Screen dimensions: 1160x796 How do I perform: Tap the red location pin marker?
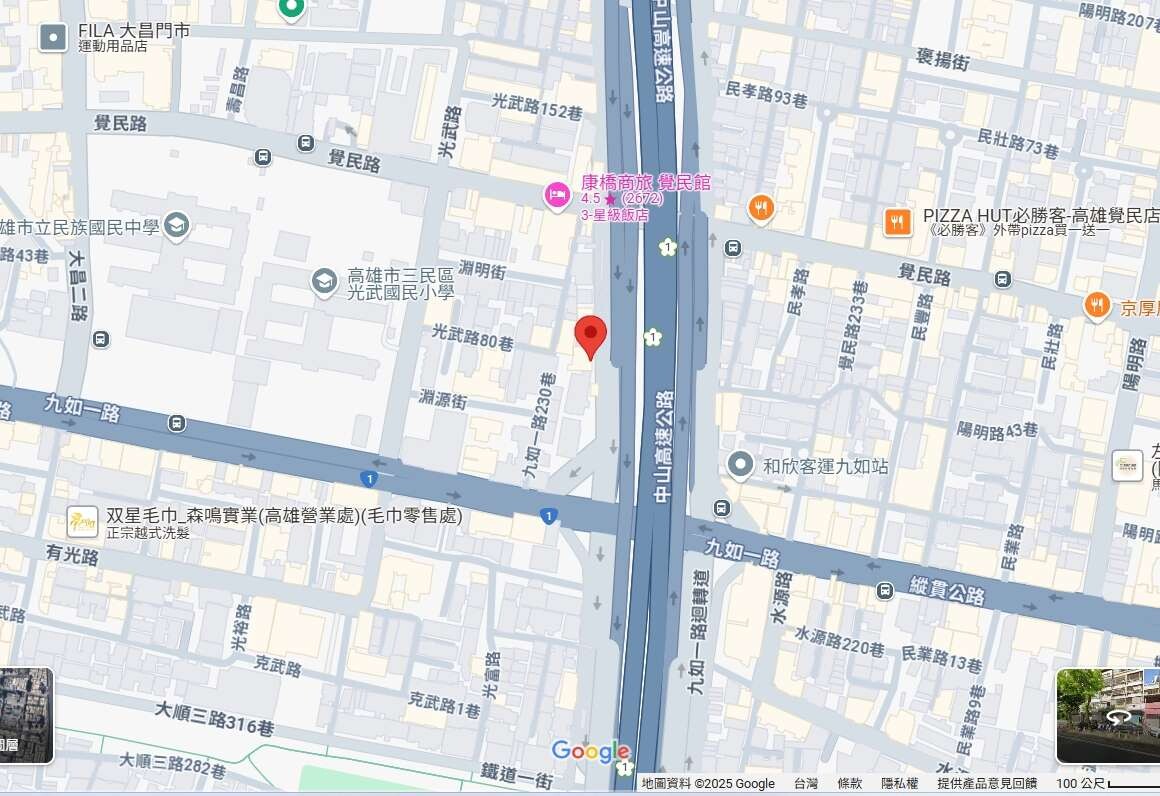[x=590, y=336]
